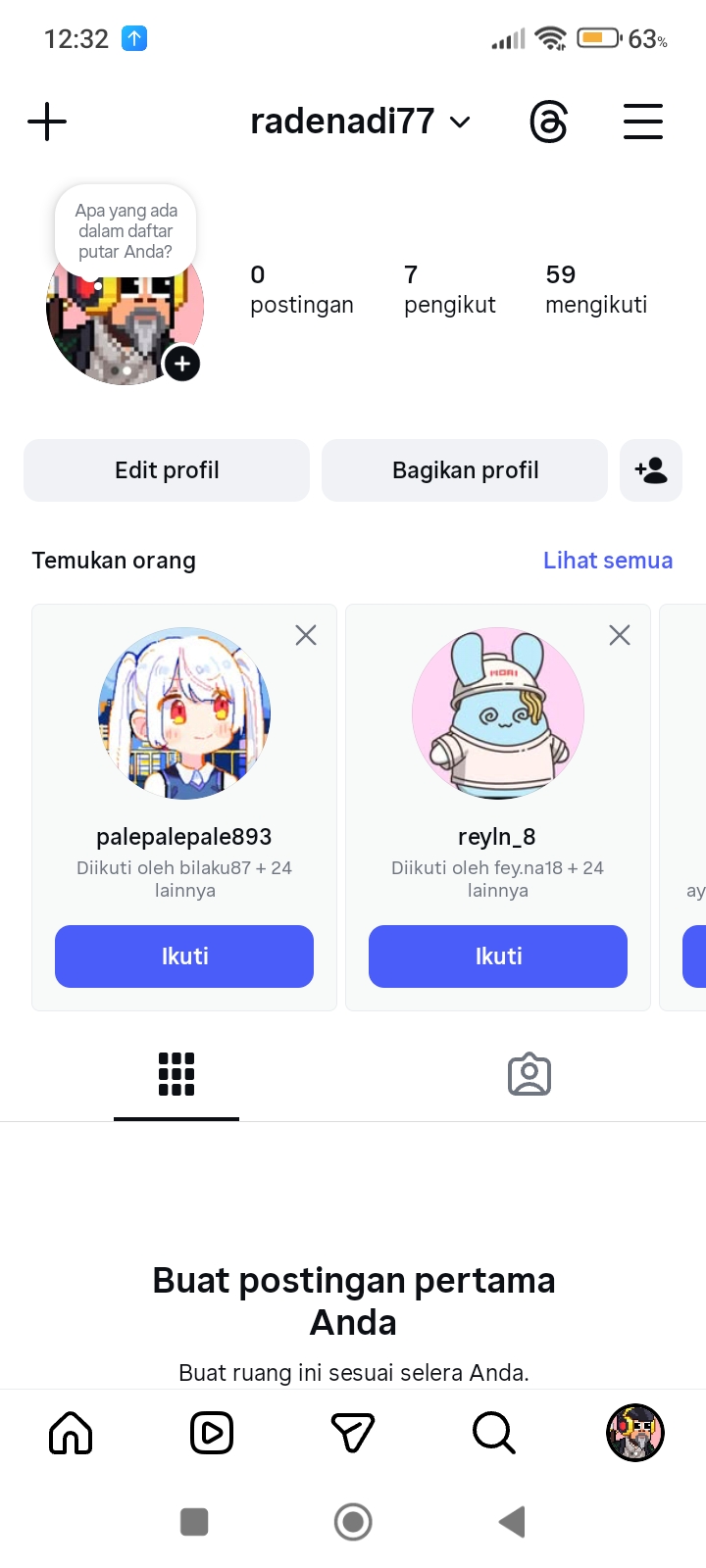This screenshot has width=706, height=1568.
Task: Add to story via profile picture plus
Action: (x=181, y=364)
